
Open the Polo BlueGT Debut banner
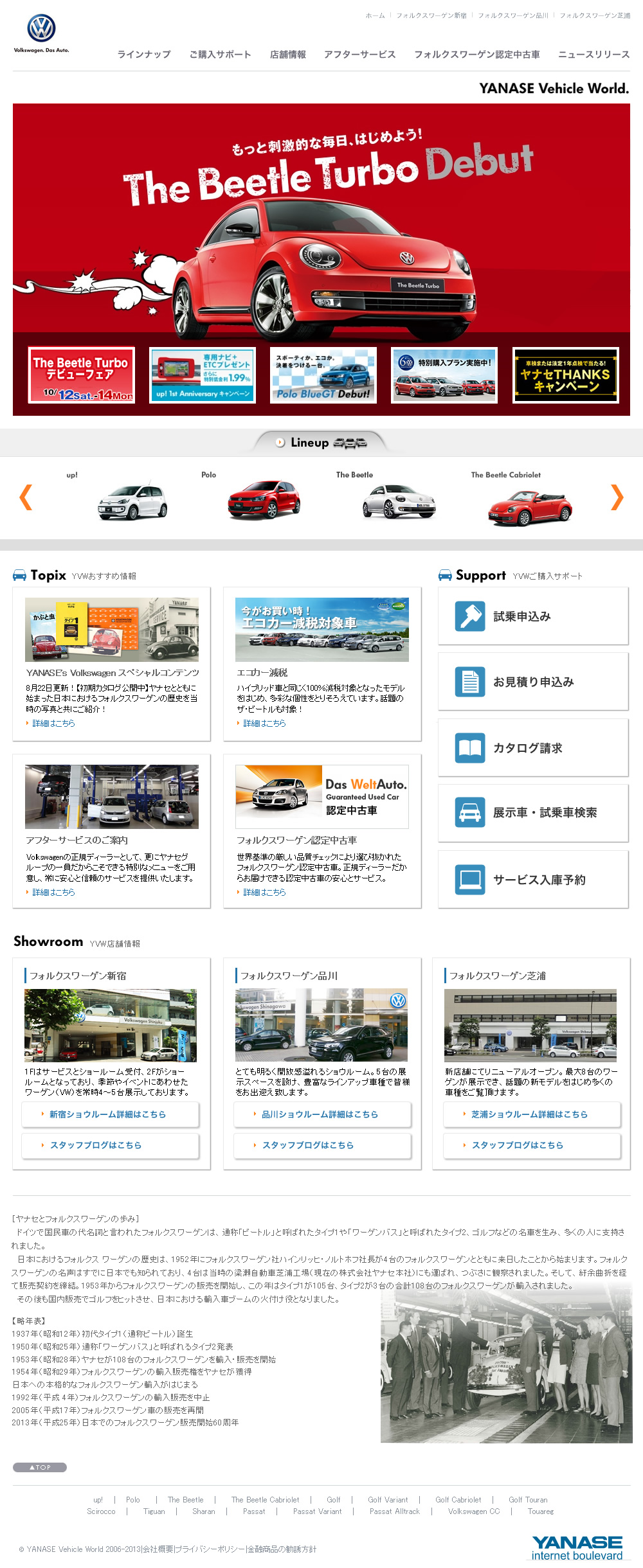[323, 375]
